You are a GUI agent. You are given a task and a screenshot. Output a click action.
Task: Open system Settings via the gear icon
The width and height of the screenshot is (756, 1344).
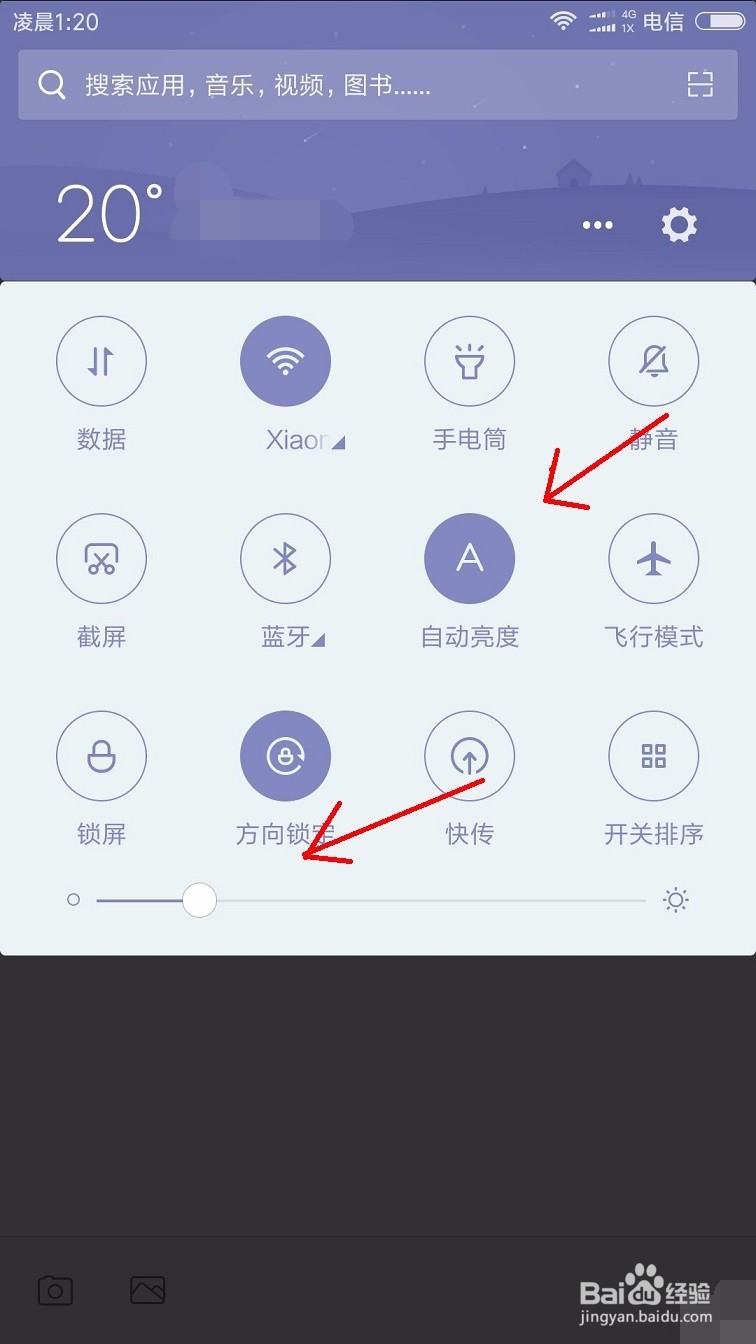pos(679,225)
